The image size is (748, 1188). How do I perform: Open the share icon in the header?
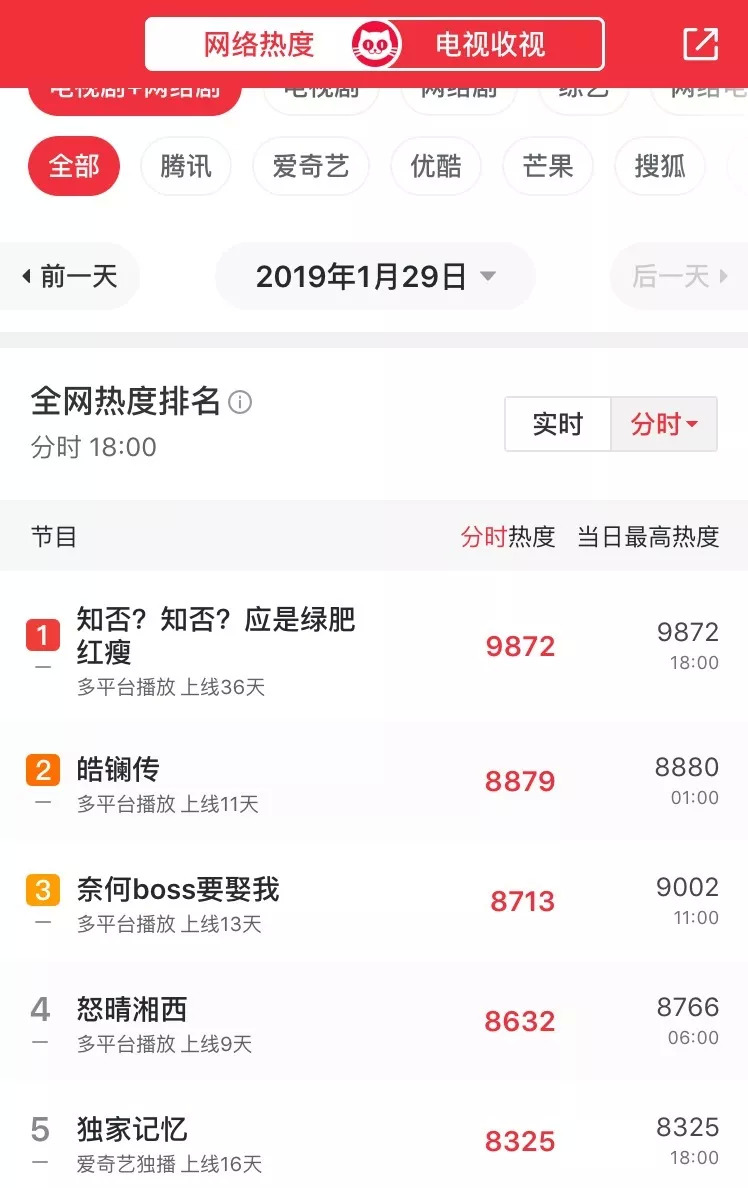click(x=700, y=44)
